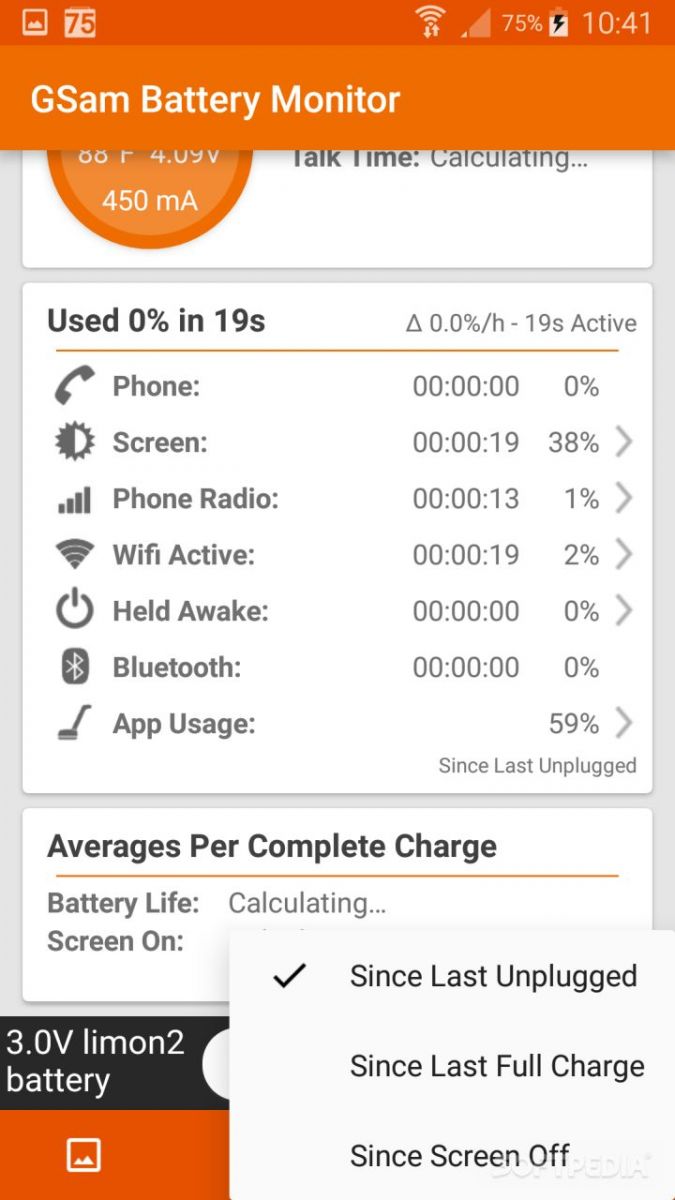Select Since Last Unplugged option

[x=452, y=976]
